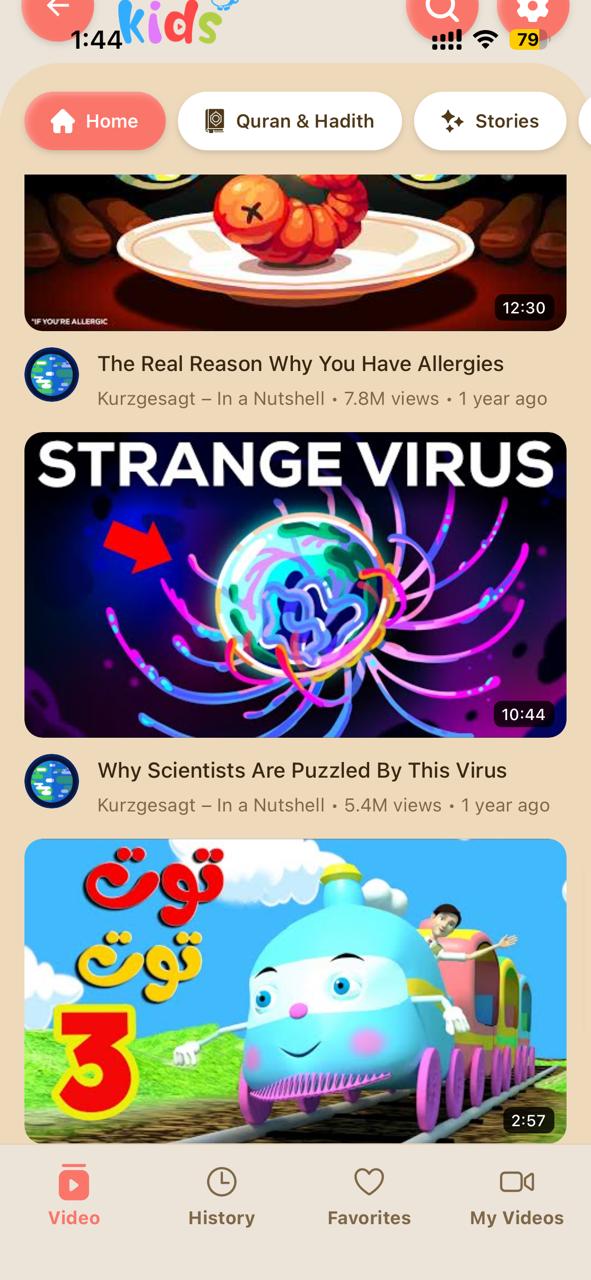Open the cartoon train video number 3
The width and height of the screenshot is (591, 1280).
(295, 990)
